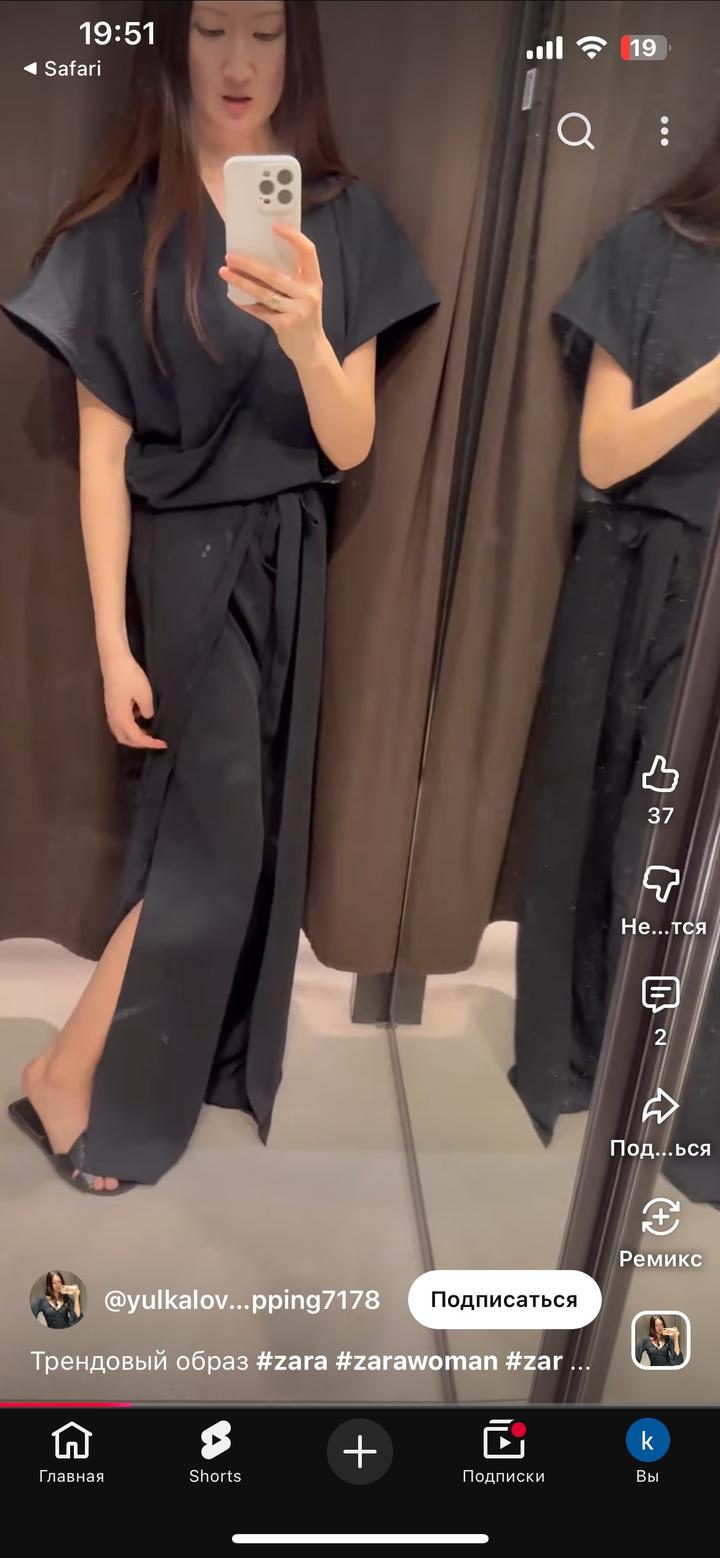Viewport: 720px width, 1558px height.
Task: Create a Remix of this Short
Action: tap(660, 1218)
